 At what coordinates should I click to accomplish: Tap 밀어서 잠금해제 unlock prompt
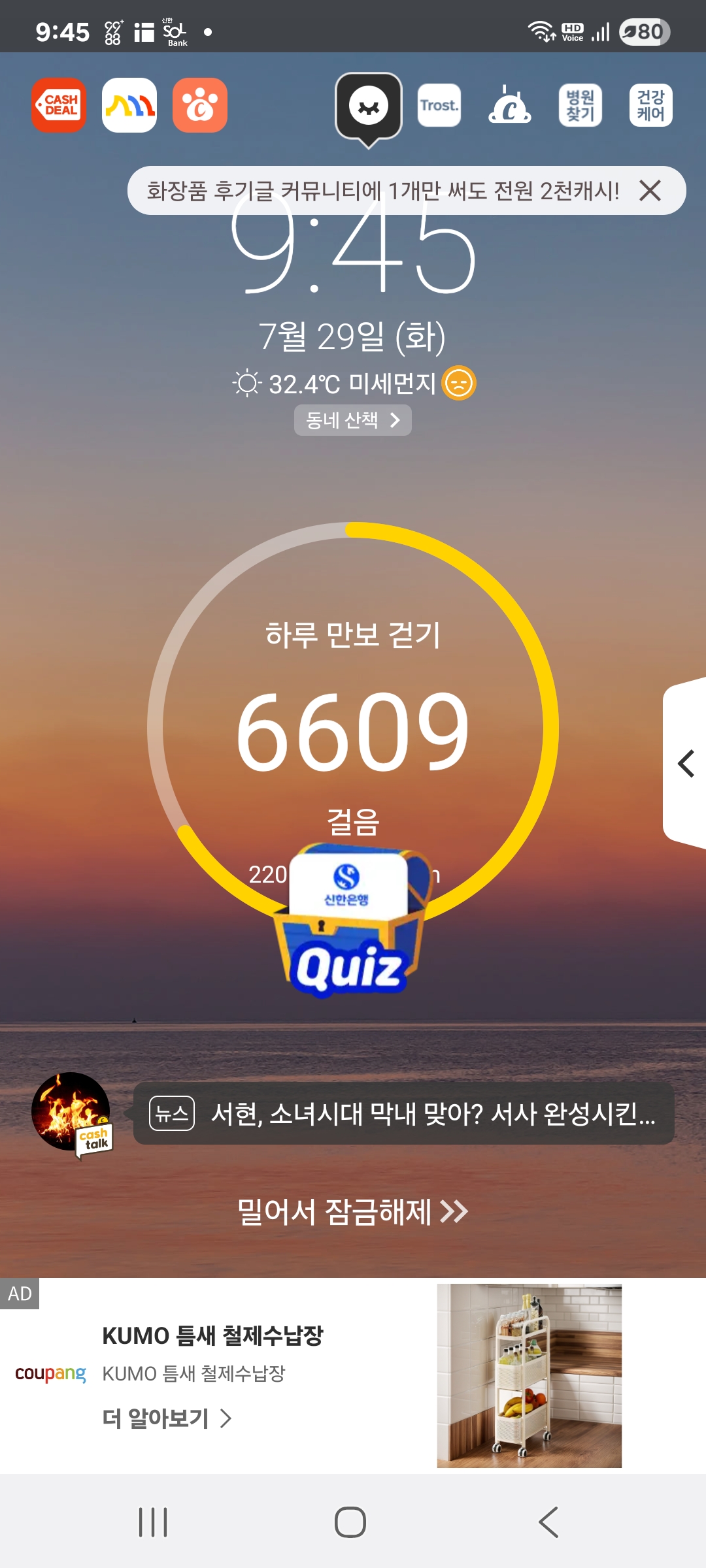[x=352, y=1212]
